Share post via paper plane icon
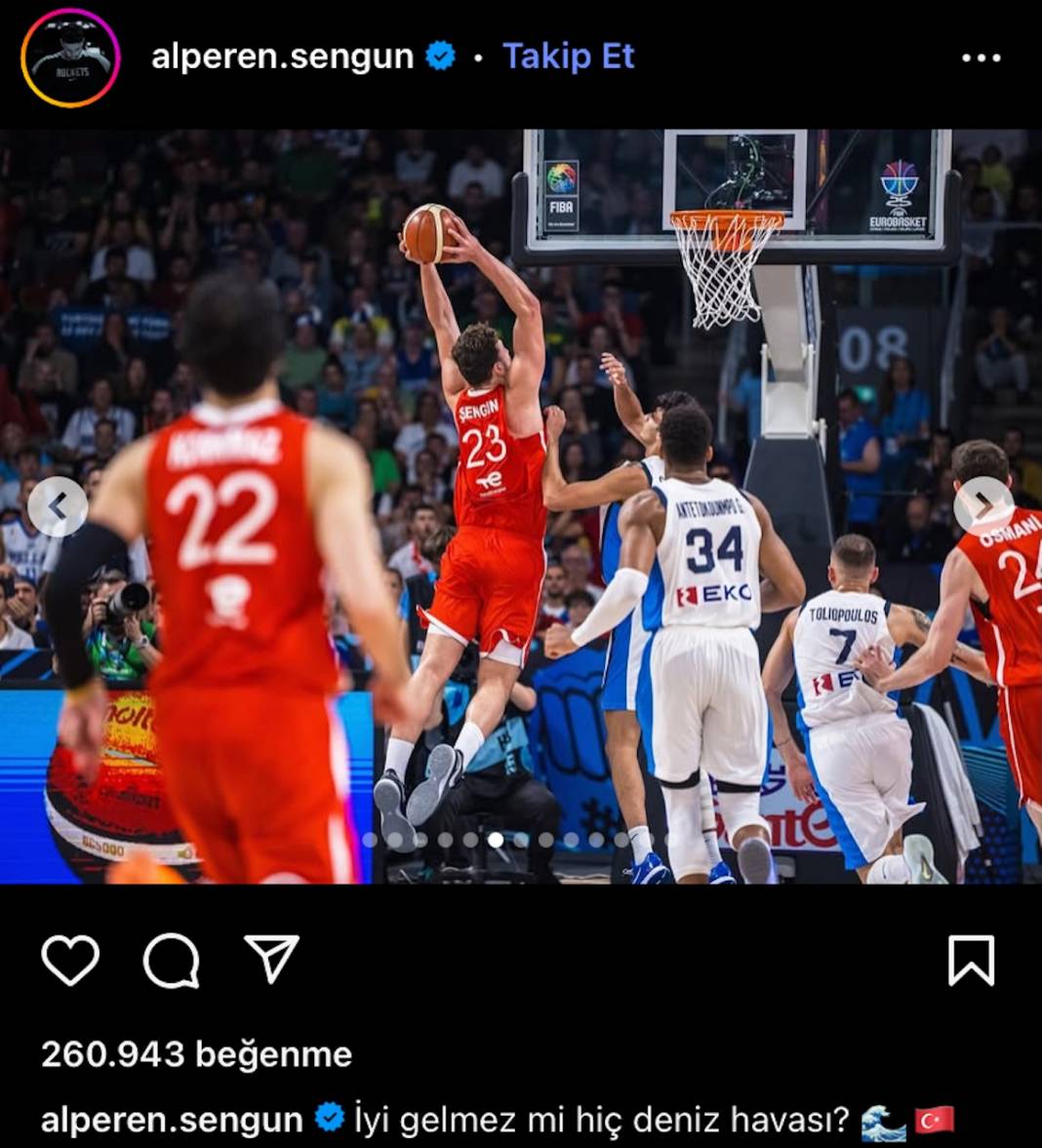Image resolution: width=1042 pixels, height=1148 pixels. click(x=271, y=960)
